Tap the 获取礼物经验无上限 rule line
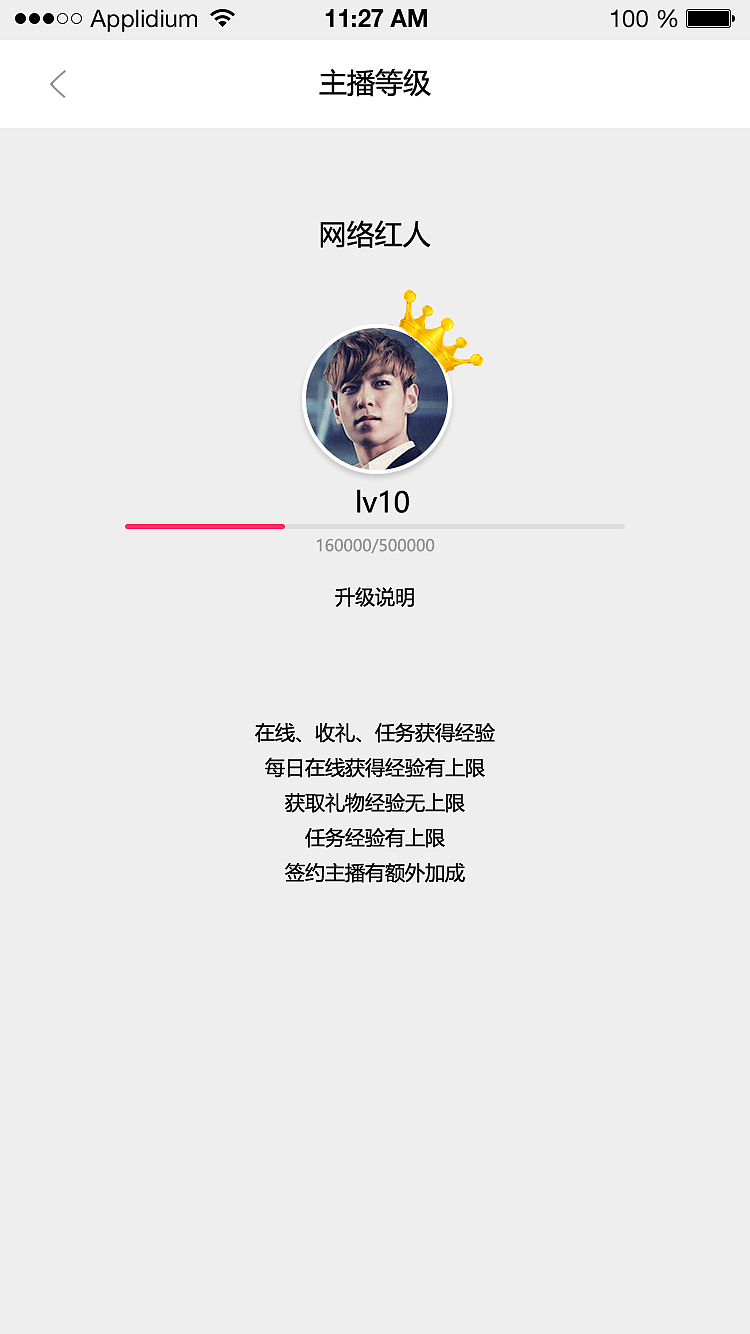This screenshot has width=750, height=1334. pos(375,803)
